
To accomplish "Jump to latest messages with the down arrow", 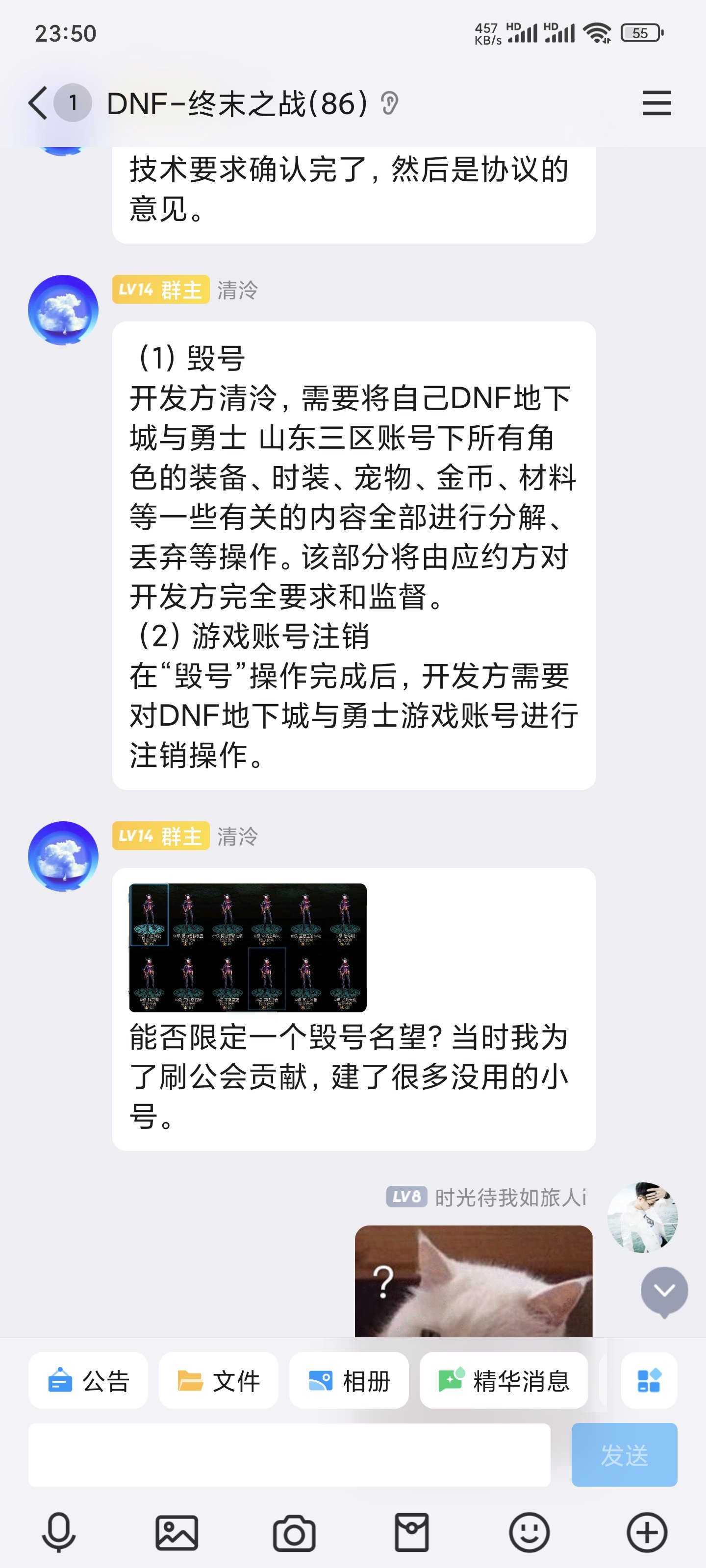I will coord(664,1291).
